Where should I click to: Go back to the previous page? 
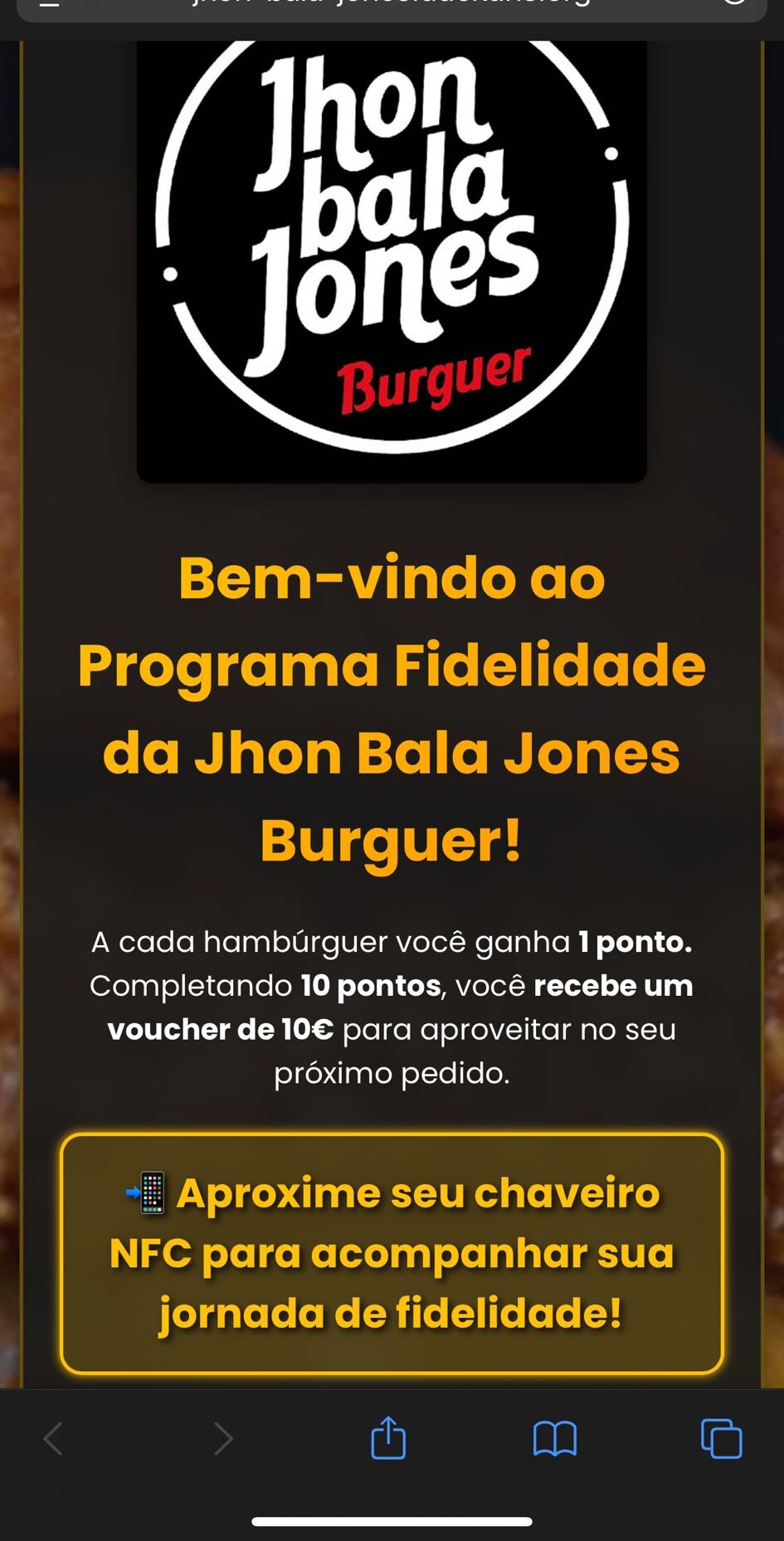tap(53, 1438)
